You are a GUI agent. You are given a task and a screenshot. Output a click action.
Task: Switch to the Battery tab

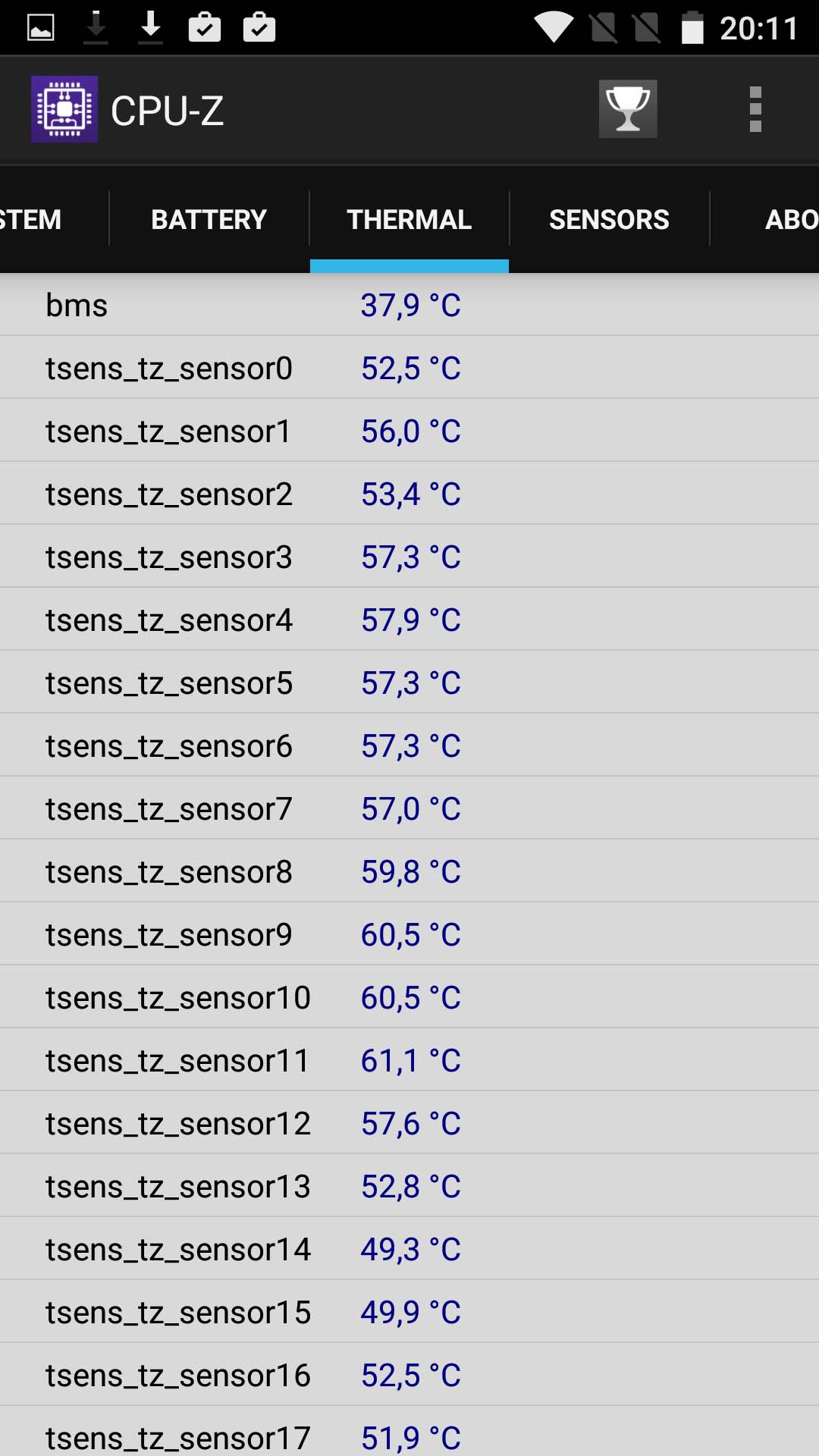(x=209, y=219)
